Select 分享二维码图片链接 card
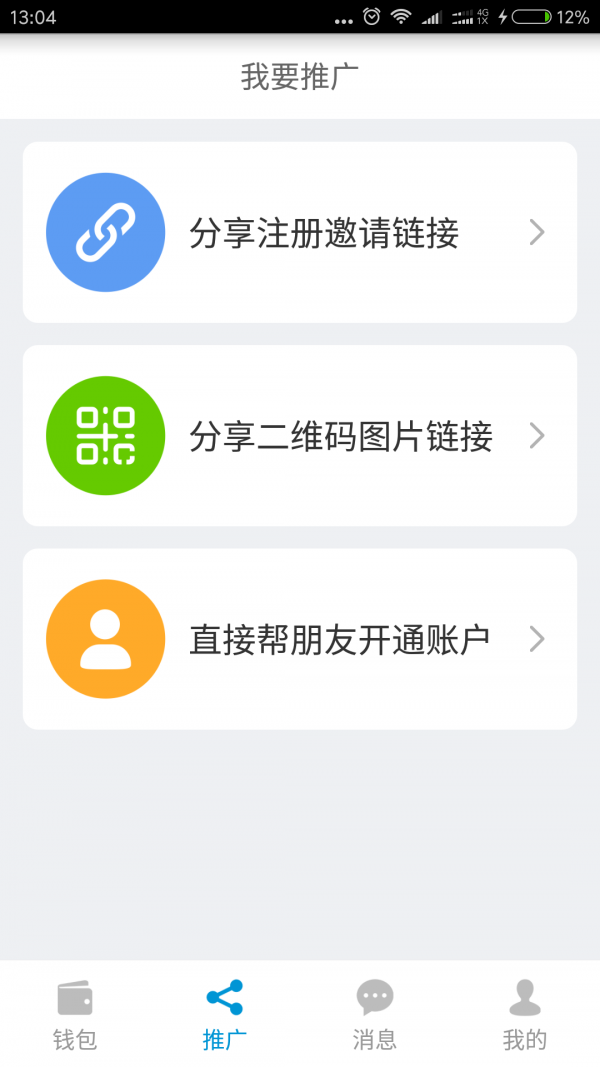Image resolution: width=600 pixels, height=1067 pixels. [x=300, y=436]
